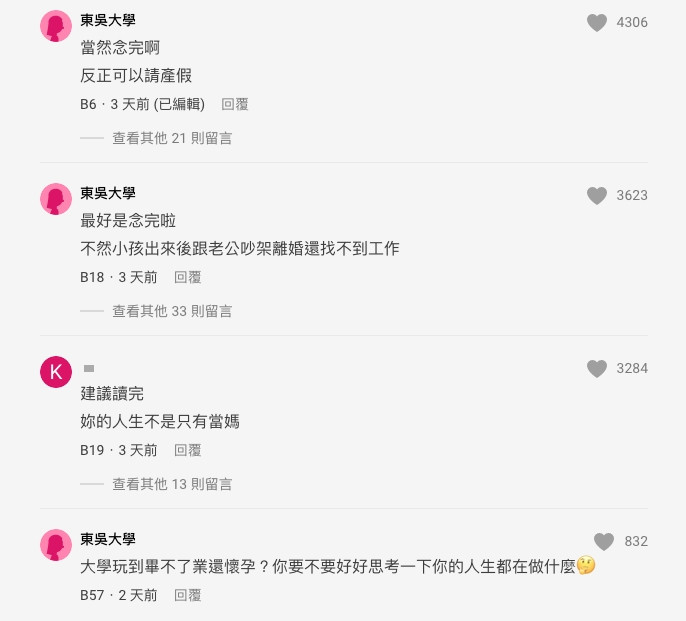Like the B19 comment with 3284 hearts
This screenshot has width=686, height=621.
coord(597,369)
